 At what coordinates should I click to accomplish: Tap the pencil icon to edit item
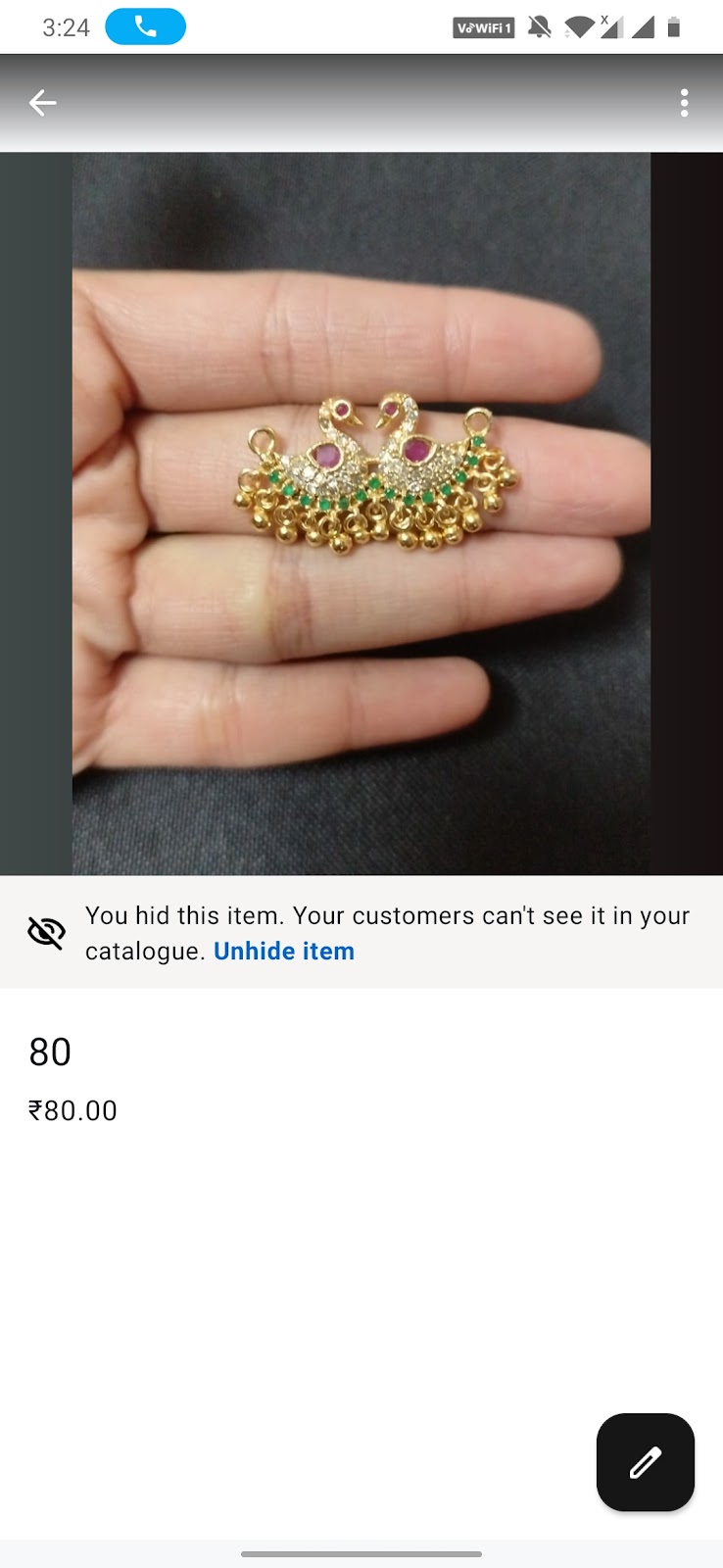(x=645, y=1462)
